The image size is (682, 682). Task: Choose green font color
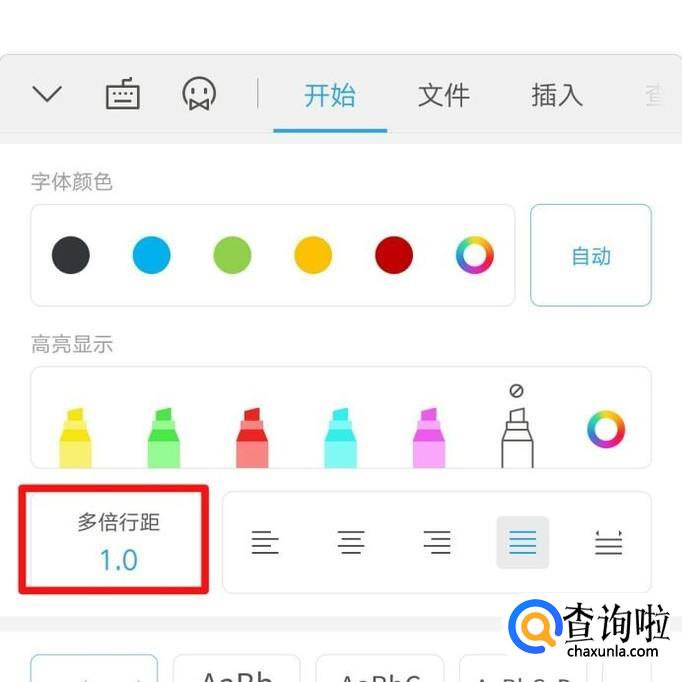232,255
